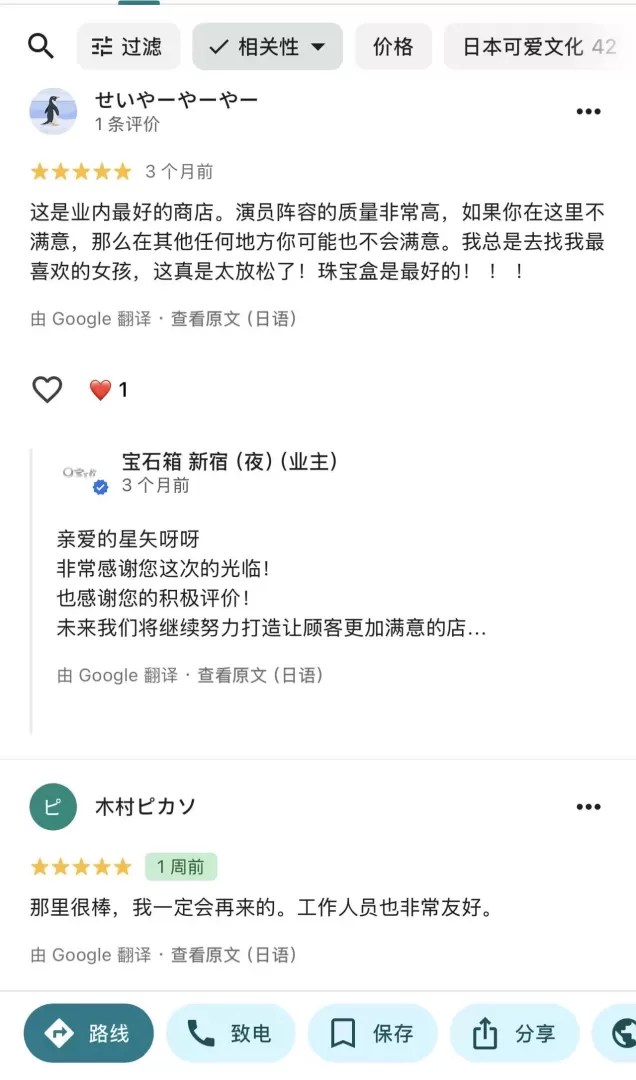This screenshot has width=636, height=1080.
Task: Save this place with 保存
Action: pyautogui.click(x=372, y=1033)
